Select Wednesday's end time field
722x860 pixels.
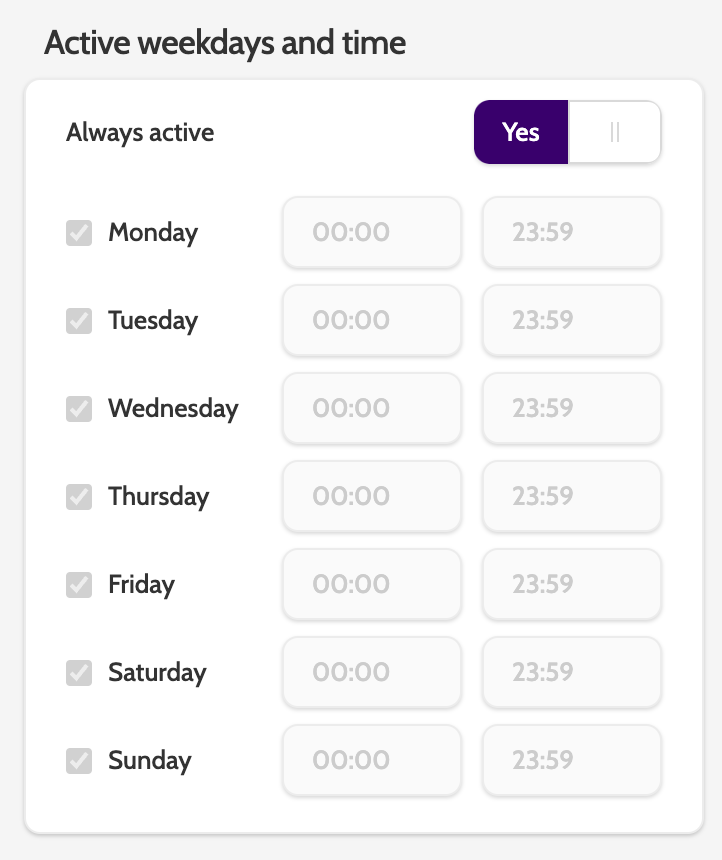coord(571,409)
